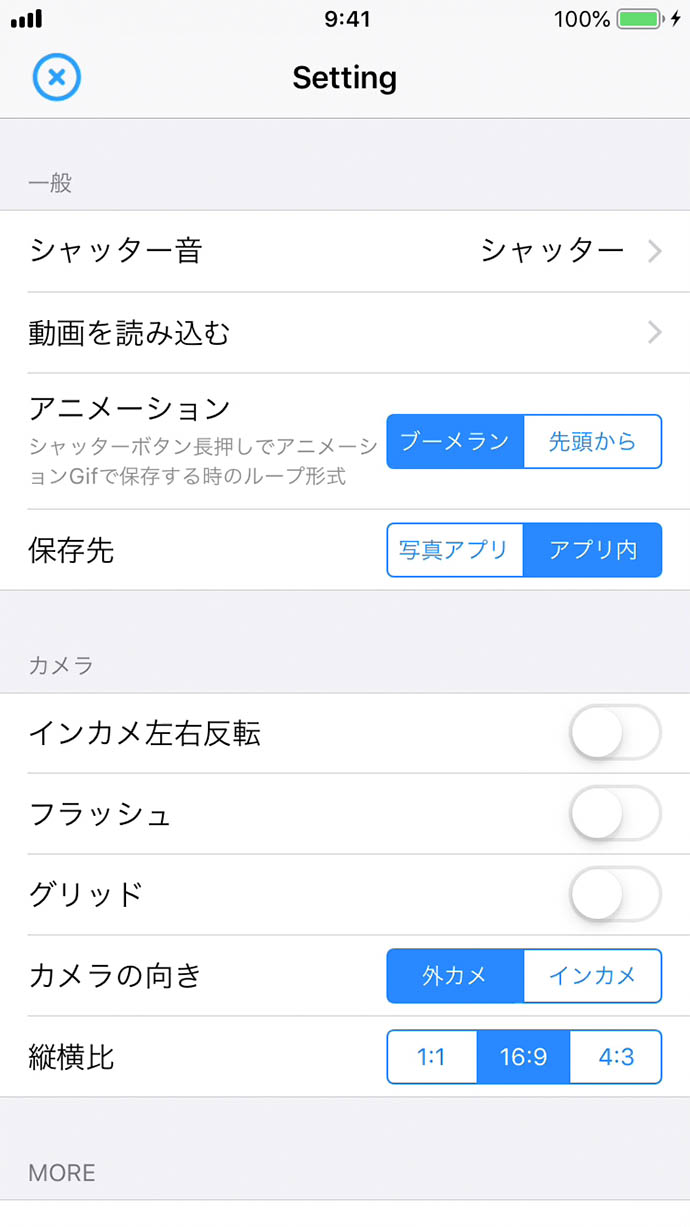Toggle インカメ左右反転 switch

click(615, 733)
